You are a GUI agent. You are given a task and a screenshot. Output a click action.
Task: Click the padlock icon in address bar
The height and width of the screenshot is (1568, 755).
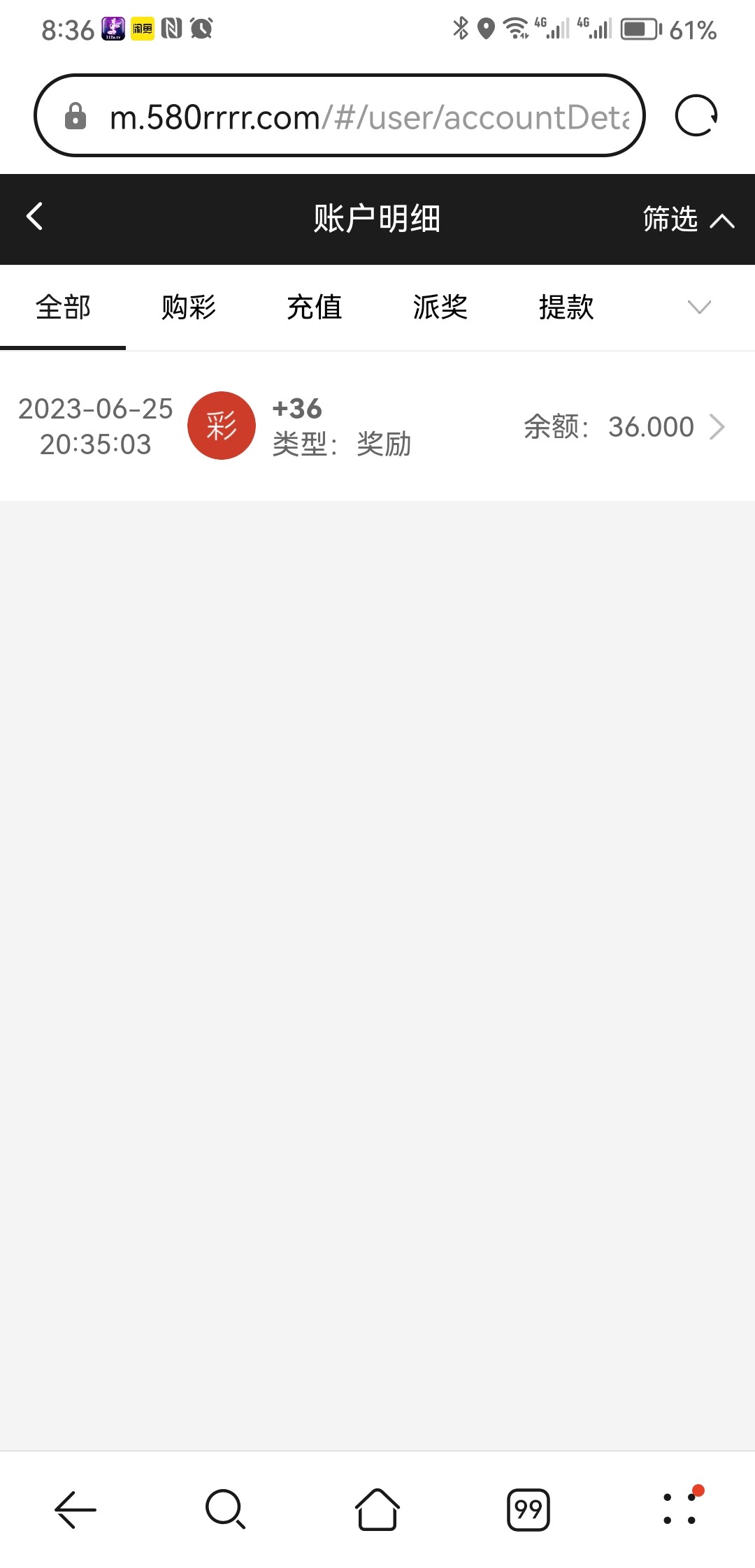pyautogui.click(x=75, y=116)
